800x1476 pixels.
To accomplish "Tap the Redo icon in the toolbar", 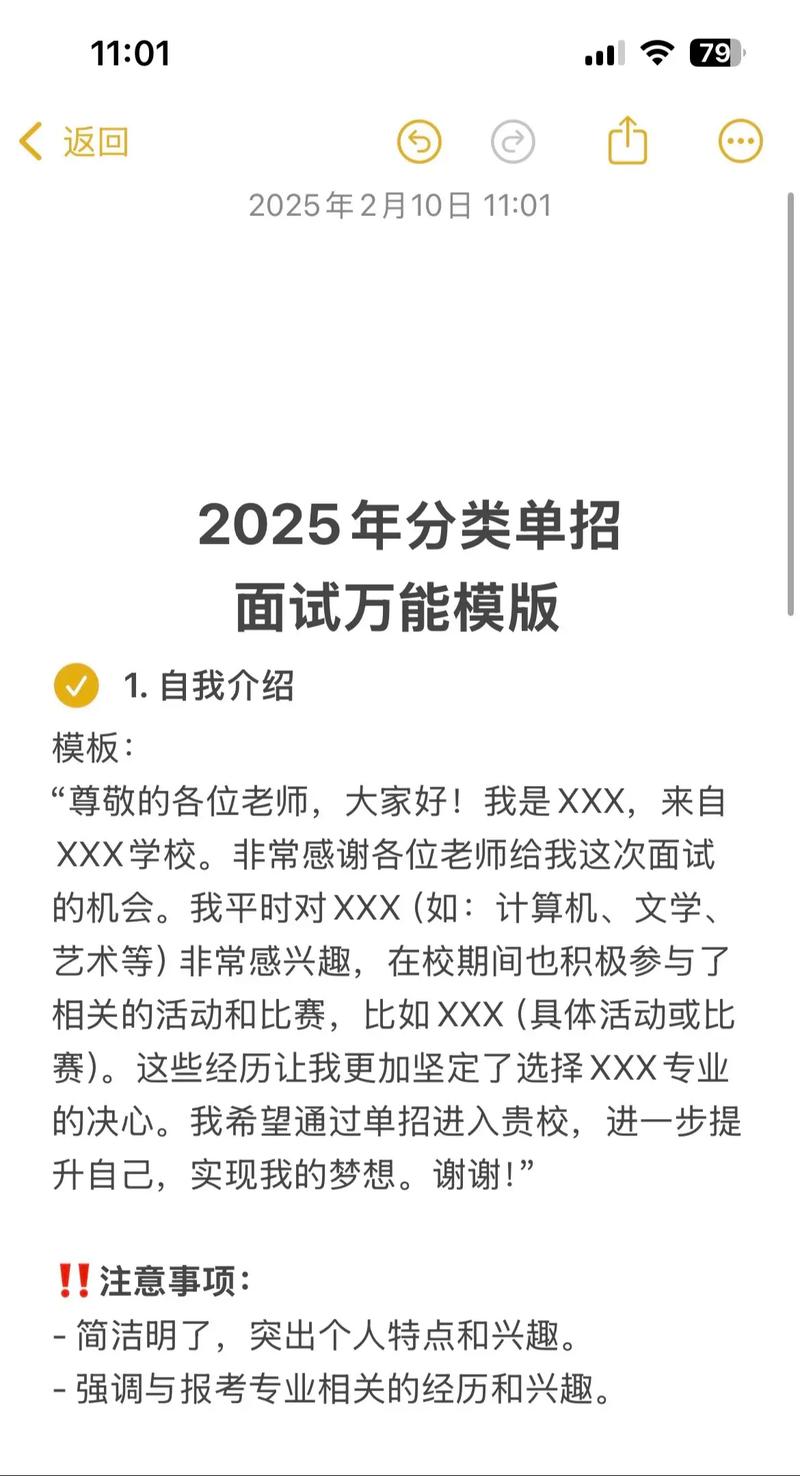I will tap(513, 141).
